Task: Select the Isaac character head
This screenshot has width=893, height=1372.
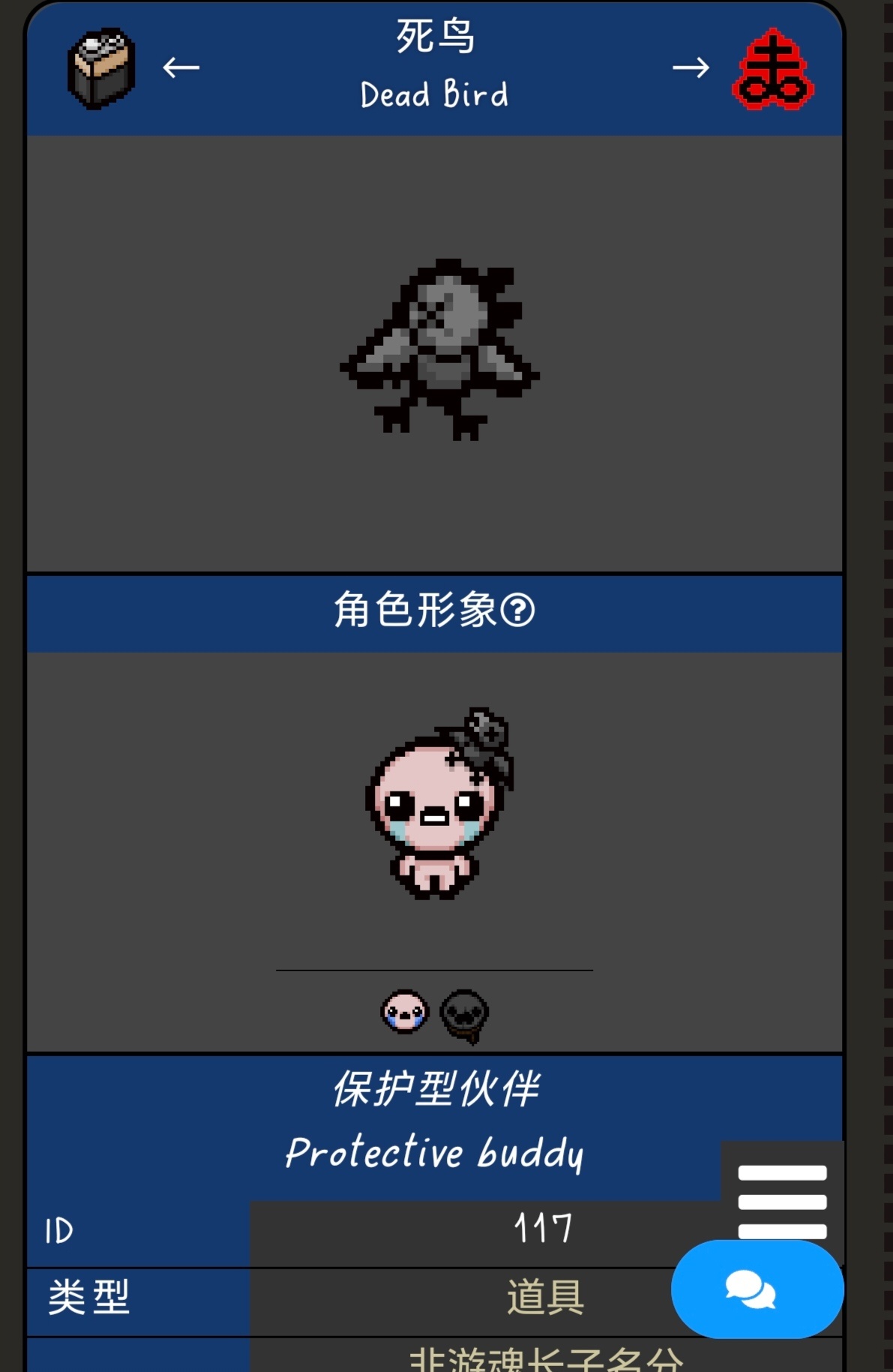Action: tap(405, 1012)
